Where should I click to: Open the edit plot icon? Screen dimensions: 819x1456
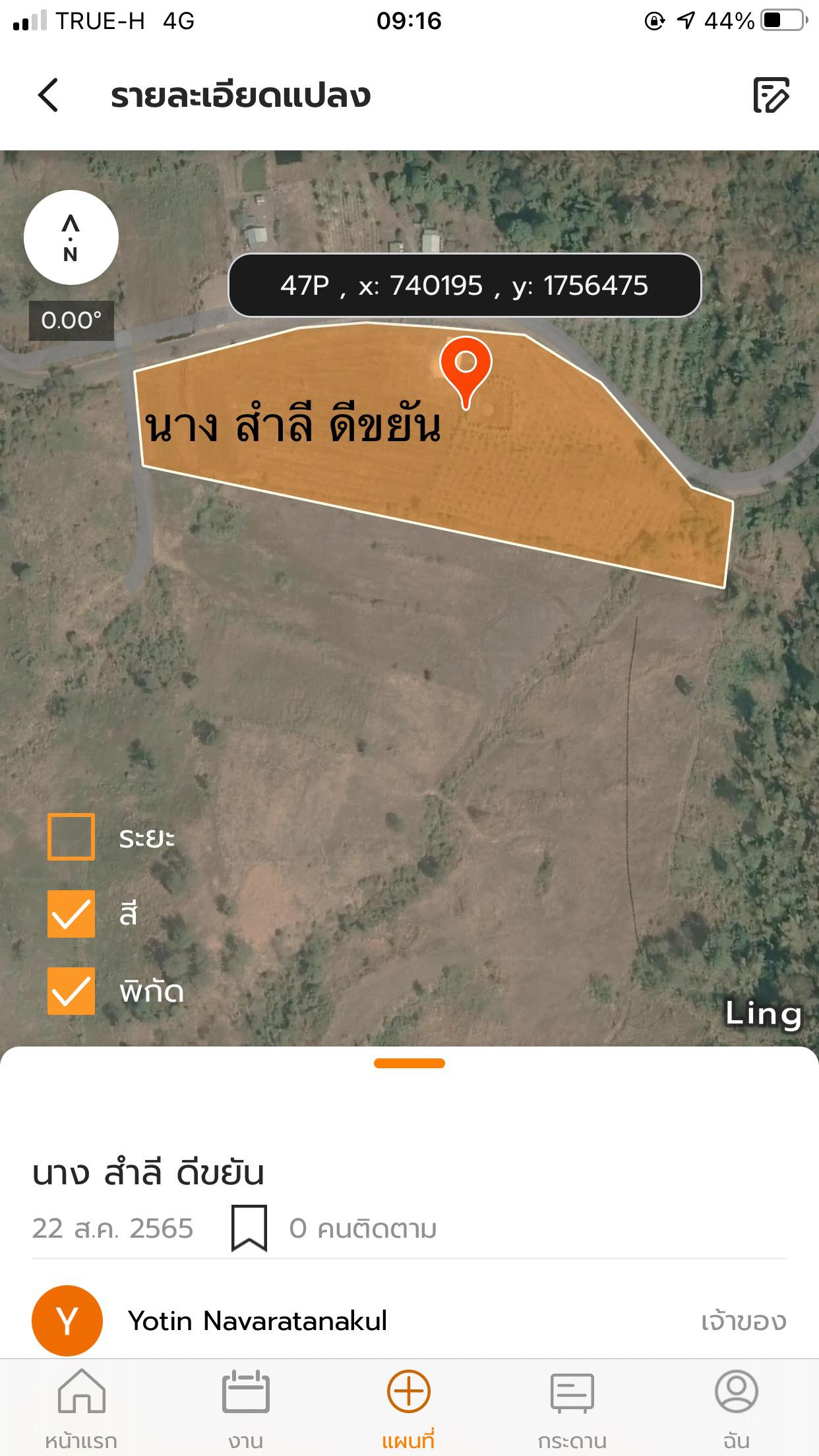tap(771, 96)
